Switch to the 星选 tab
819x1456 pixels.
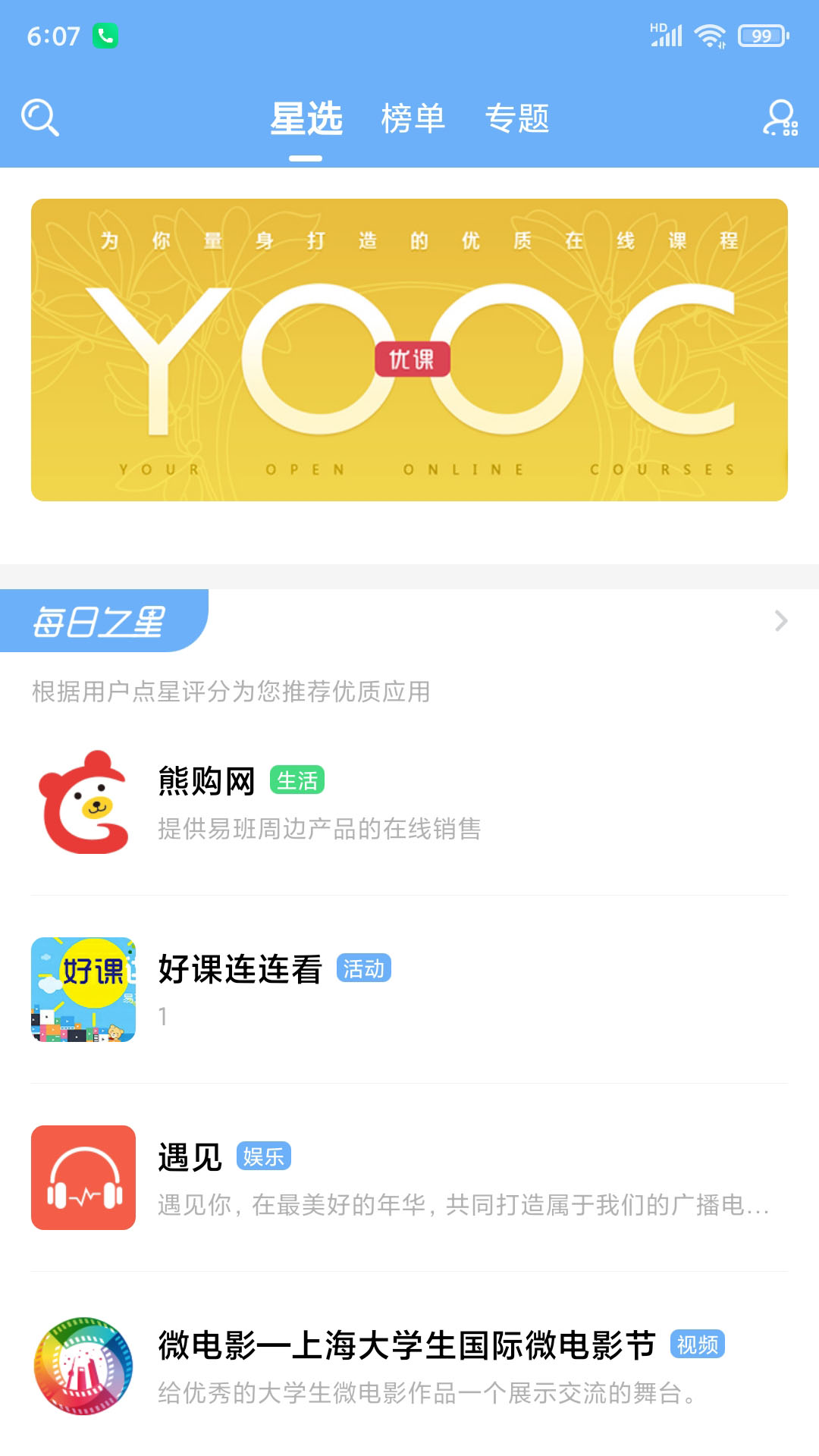click(x=306, y=119)
